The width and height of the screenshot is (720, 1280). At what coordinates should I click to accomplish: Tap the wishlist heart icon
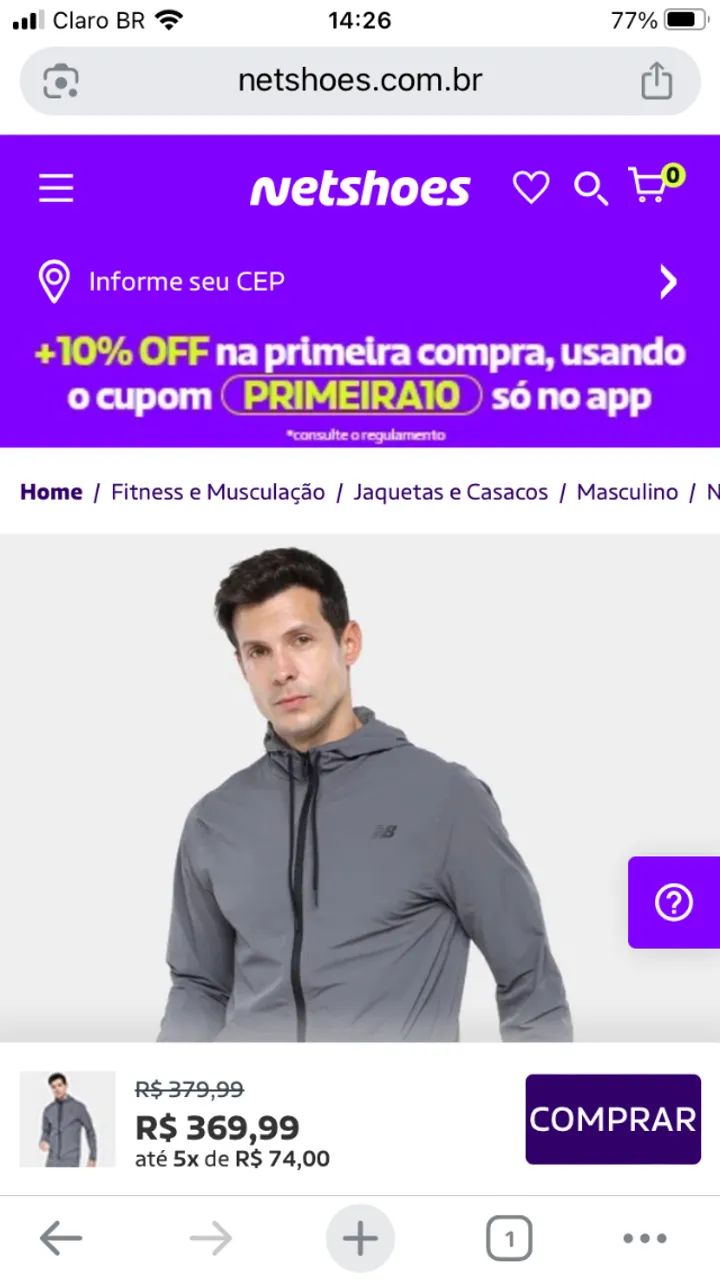(x=531, y=186)
